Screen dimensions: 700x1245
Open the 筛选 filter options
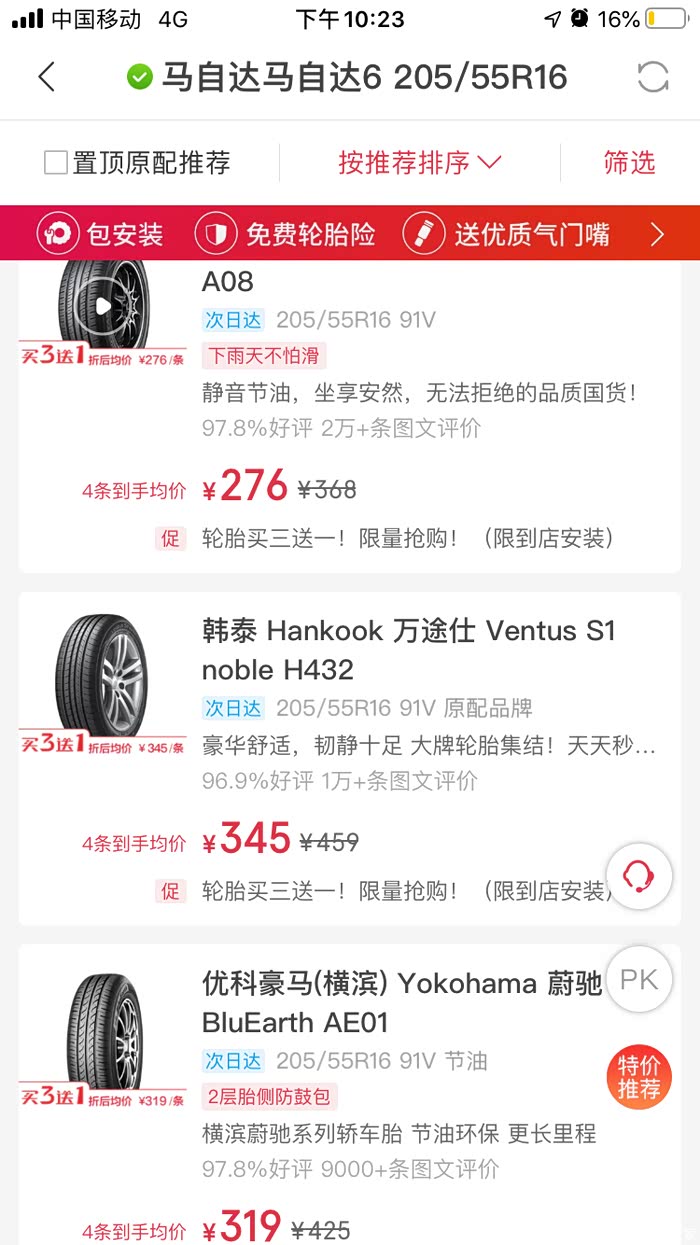[629, 163]
